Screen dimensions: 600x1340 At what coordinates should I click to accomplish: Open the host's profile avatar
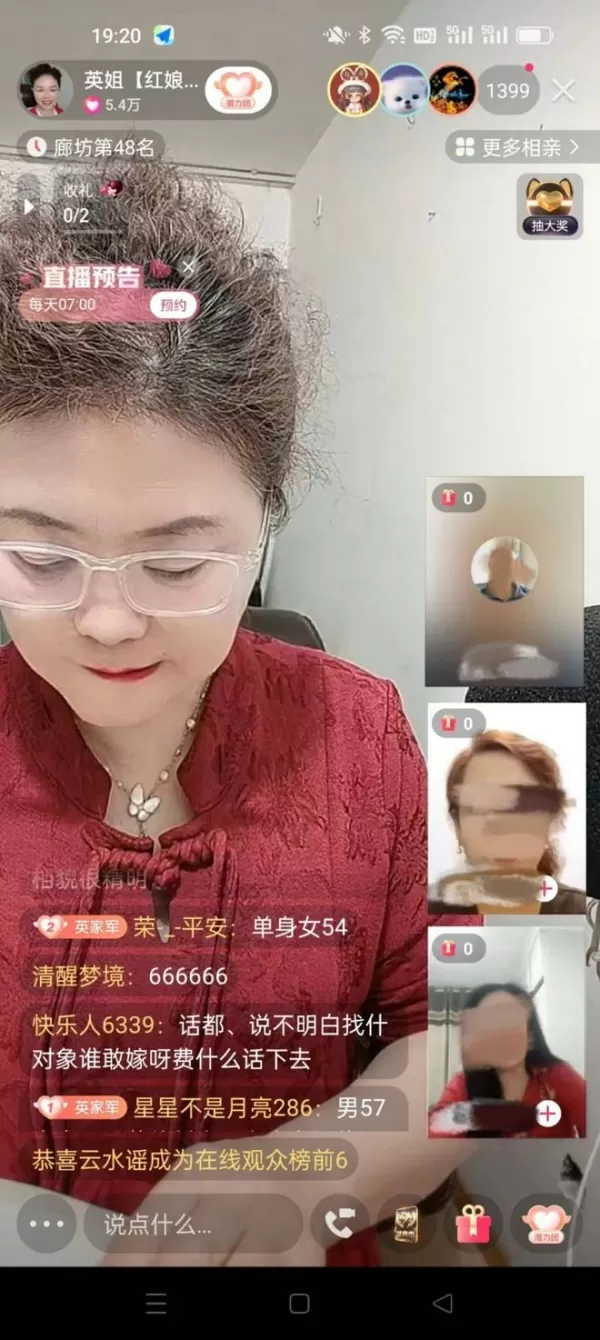[x=45, y=90]
